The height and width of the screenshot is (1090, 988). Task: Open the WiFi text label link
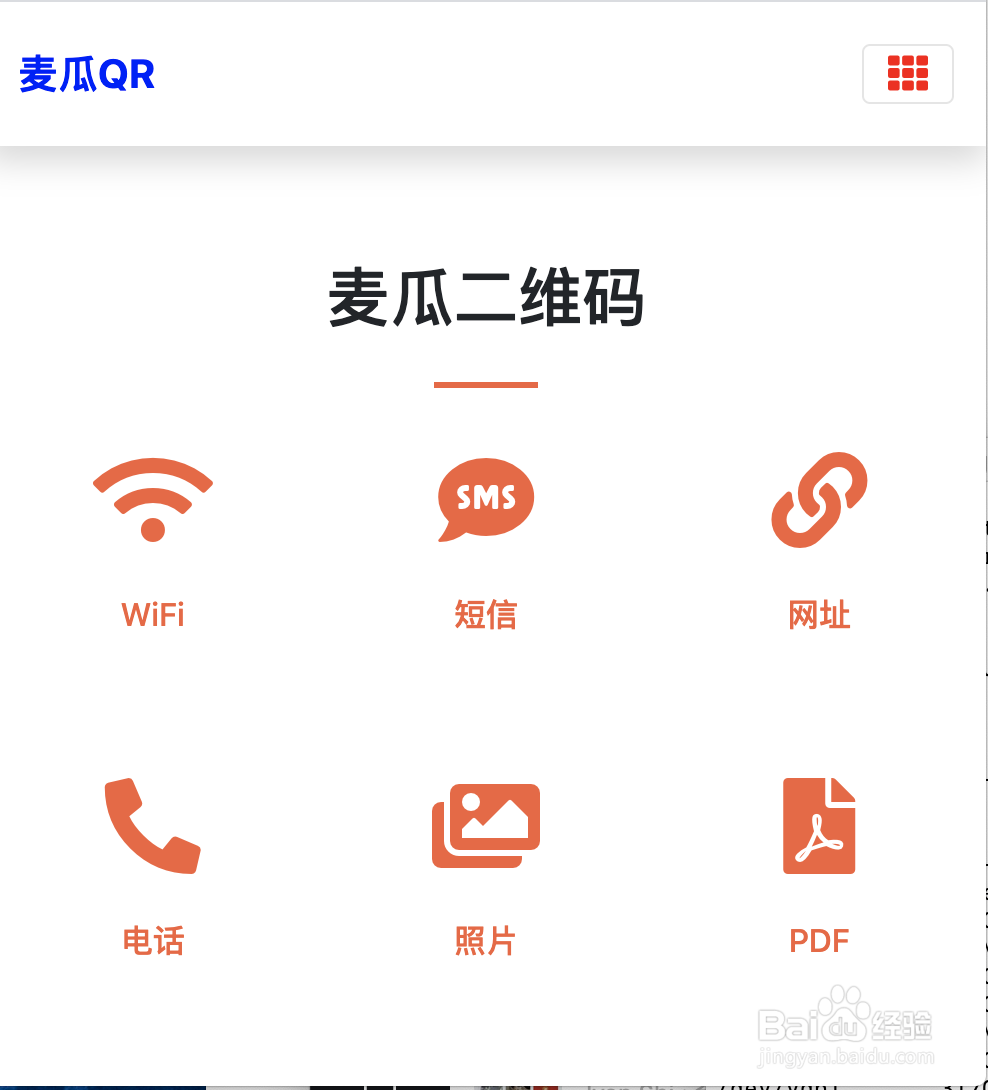click(x=152, y=615)
